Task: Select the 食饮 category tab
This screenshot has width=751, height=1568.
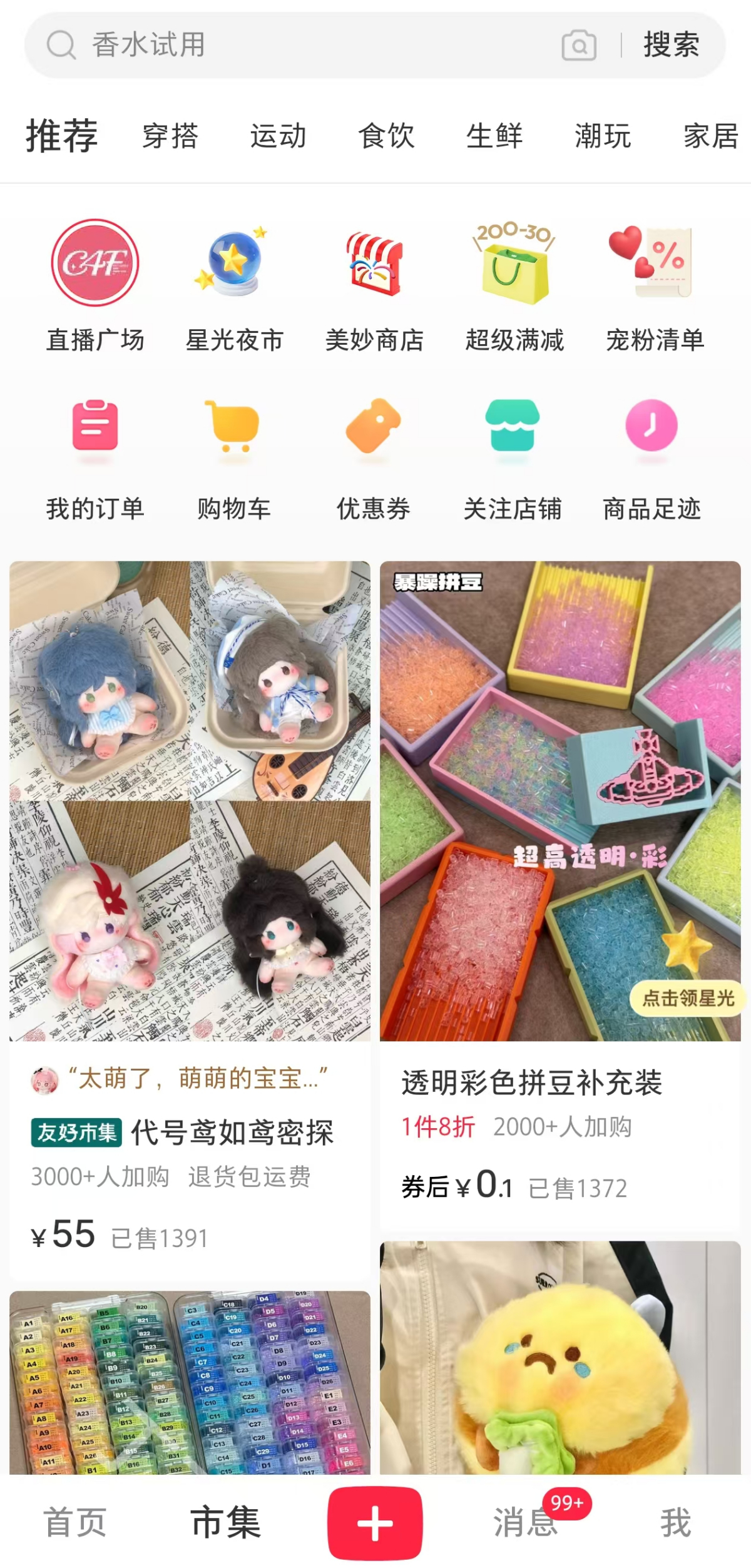Action: [386, 136]
